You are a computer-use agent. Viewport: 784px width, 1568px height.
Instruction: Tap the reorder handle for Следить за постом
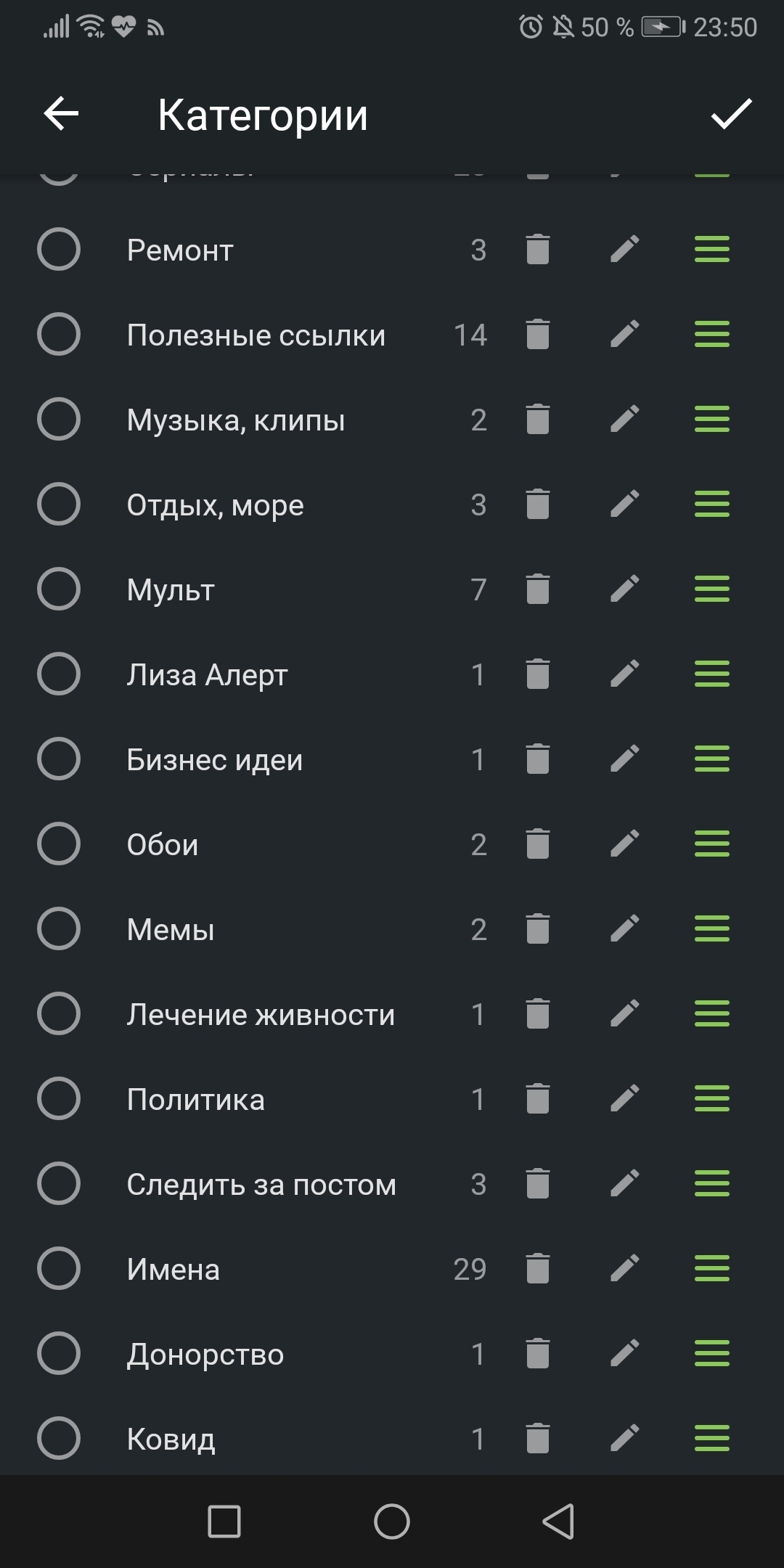[x=712, y=1184]
